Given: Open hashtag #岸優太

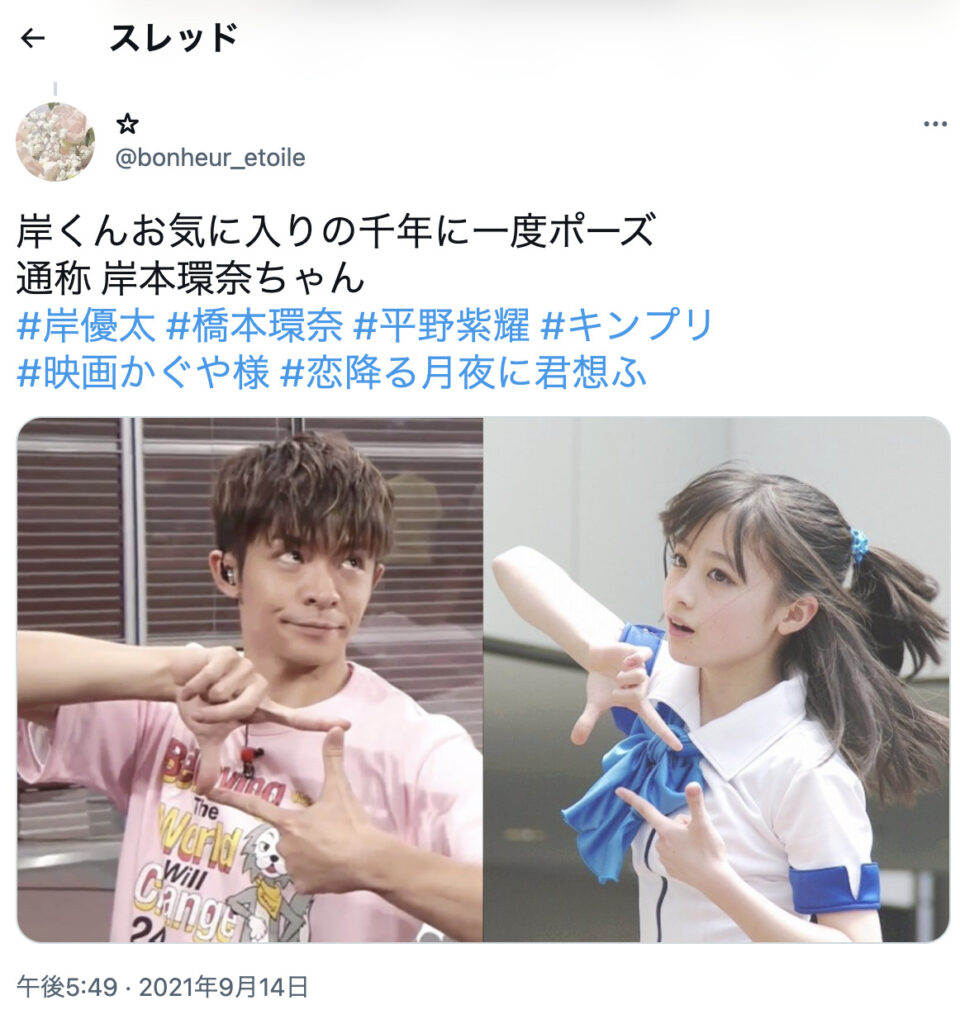Looking at the screenshot, I should pos(87,325).
